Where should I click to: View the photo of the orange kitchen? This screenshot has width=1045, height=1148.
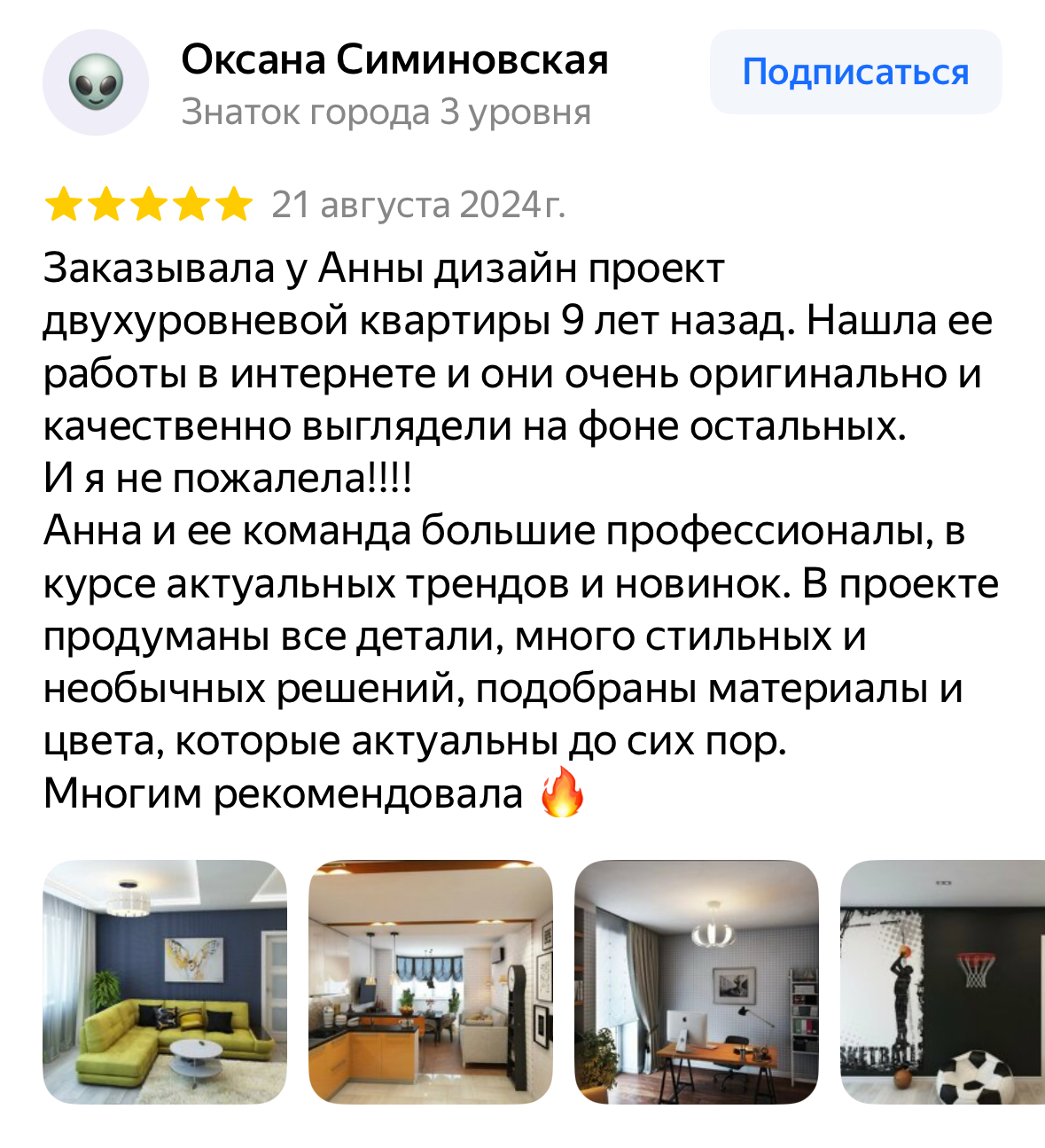tap(430, 981)
